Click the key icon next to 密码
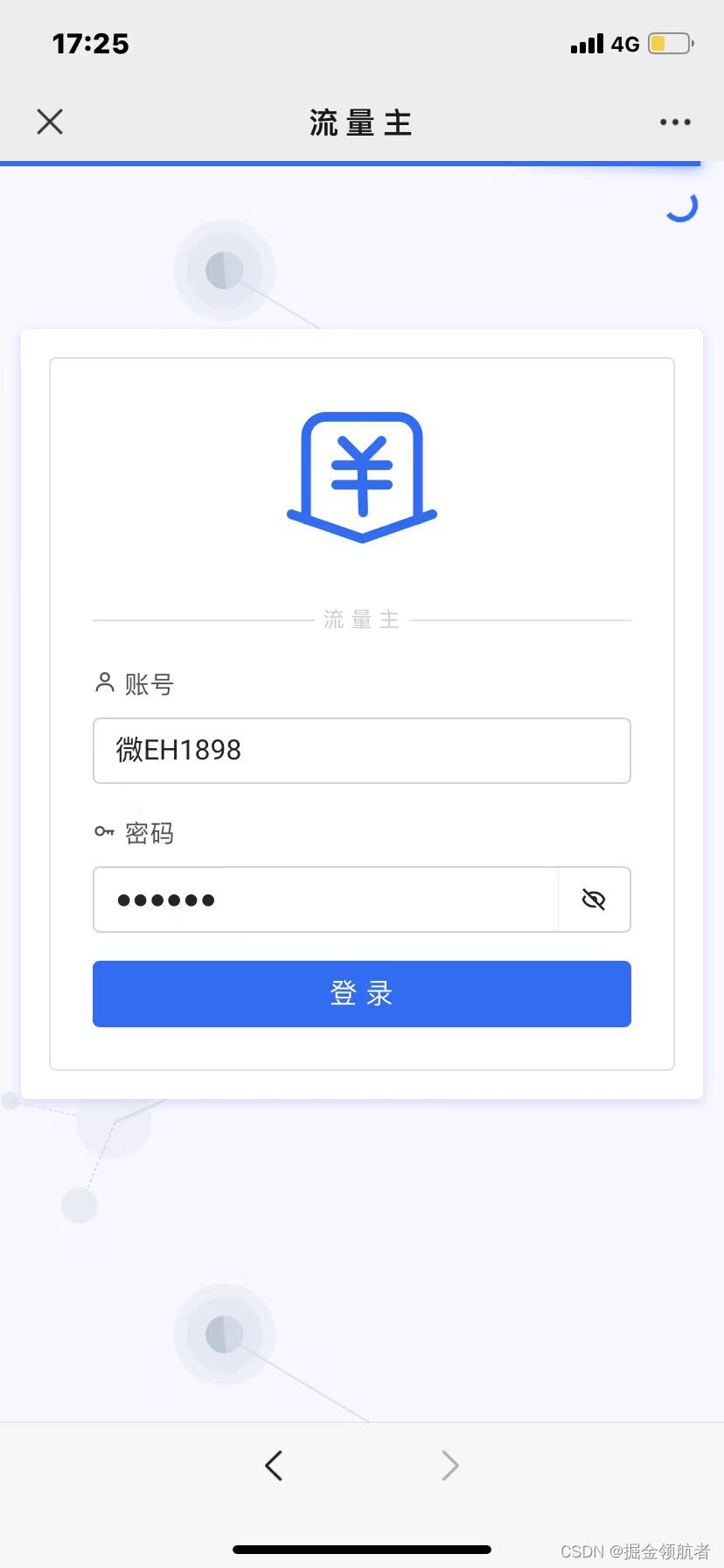The image size is (724, 1568). (x=104, y=831)
